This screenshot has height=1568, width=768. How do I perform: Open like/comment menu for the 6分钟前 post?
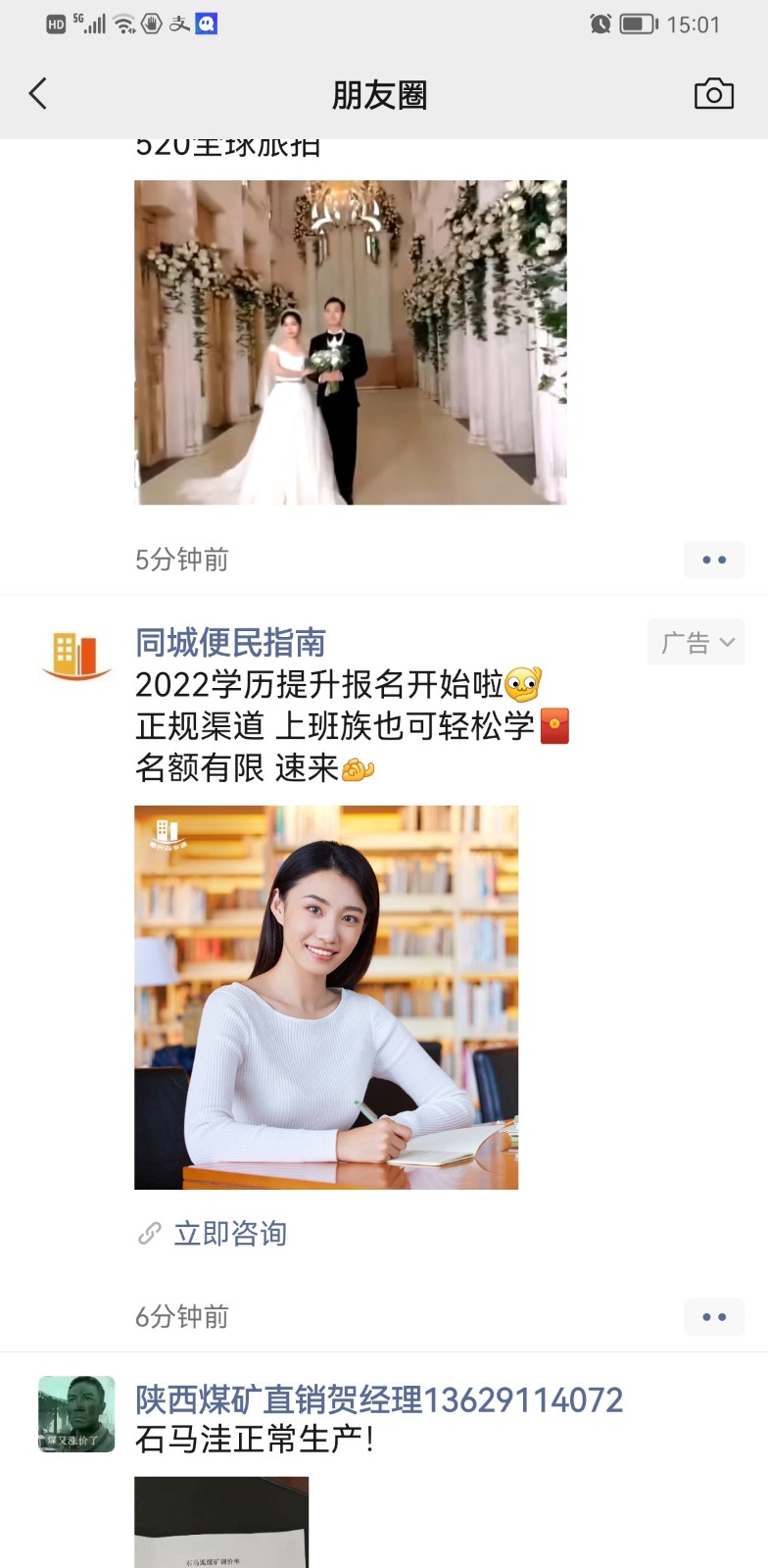(714, 1317)
